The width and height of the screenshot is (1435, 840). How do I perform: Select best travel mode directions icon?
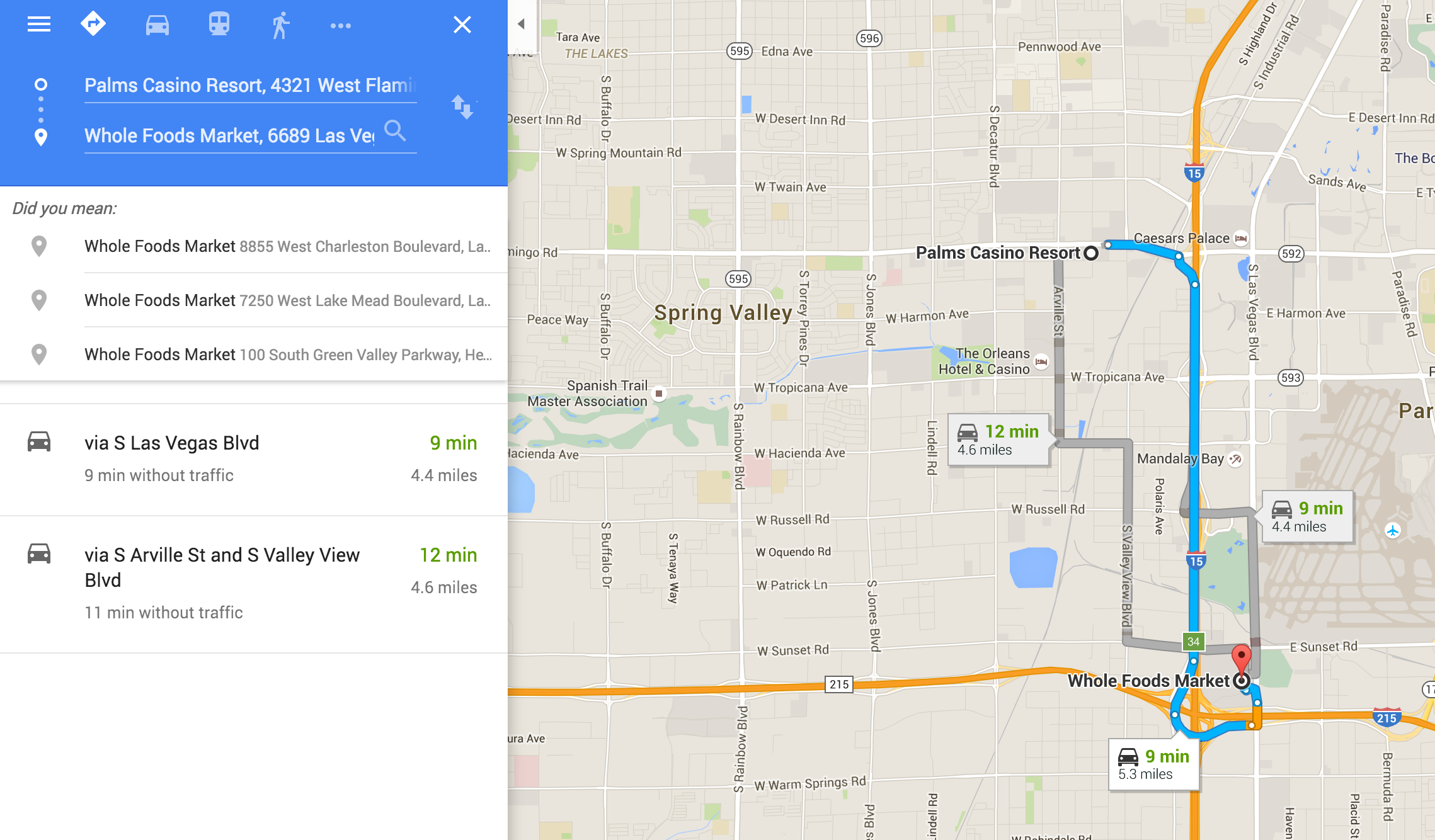[x=93, y=25]
